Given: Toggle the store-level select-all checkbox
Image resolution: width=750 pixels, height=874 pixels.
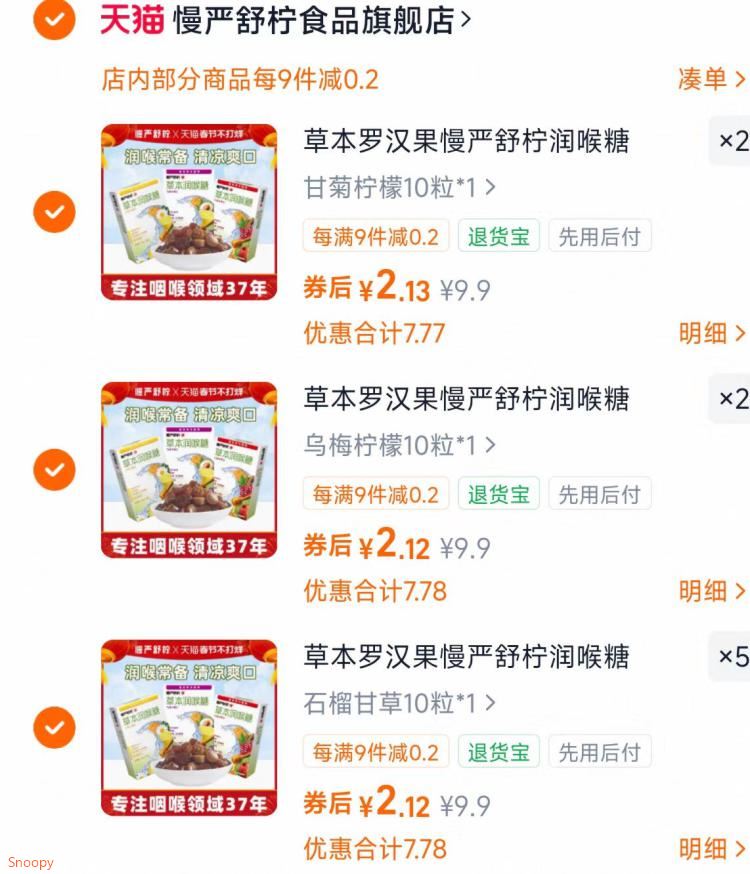Looking at the screenshot, I should [x=54, y=20].
